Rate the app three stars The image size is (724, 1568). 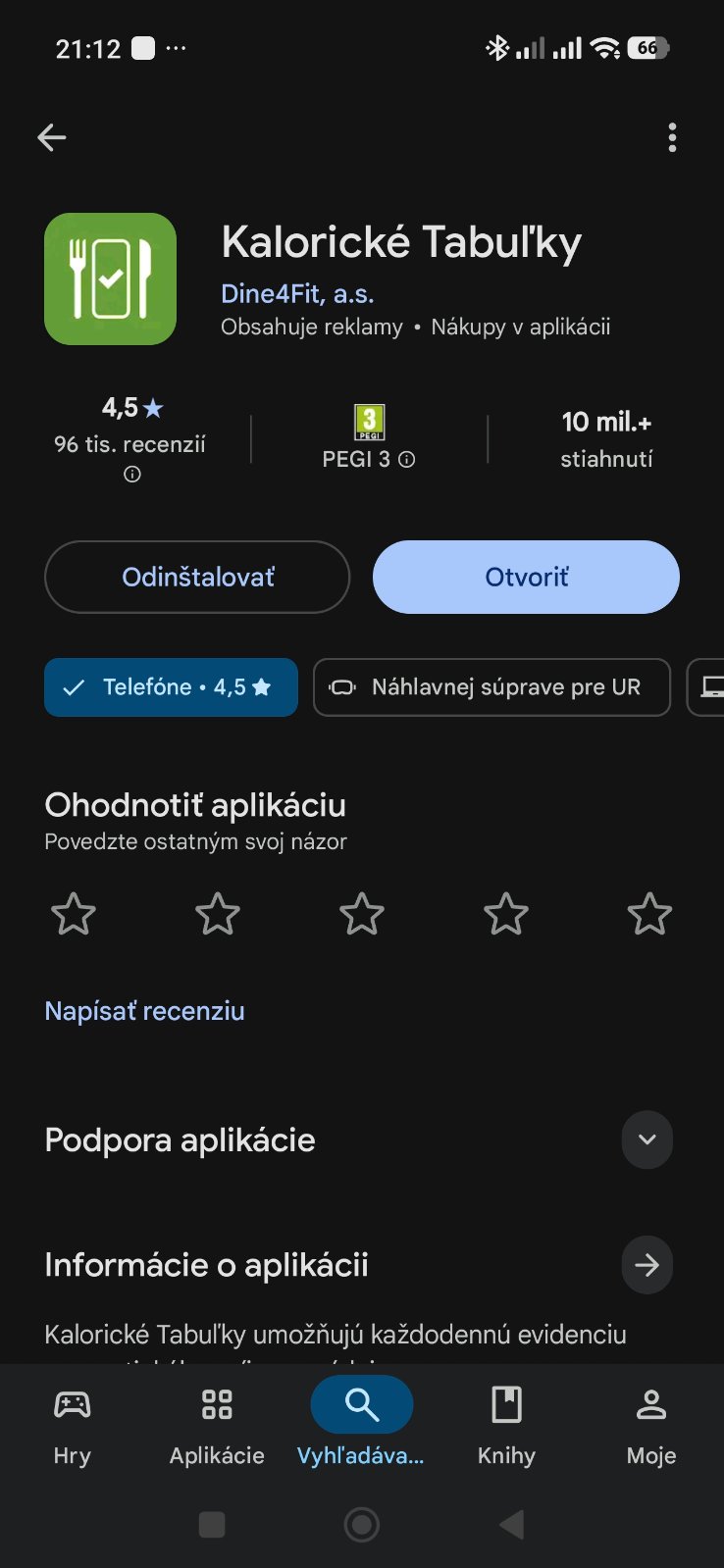pos(362,914)
